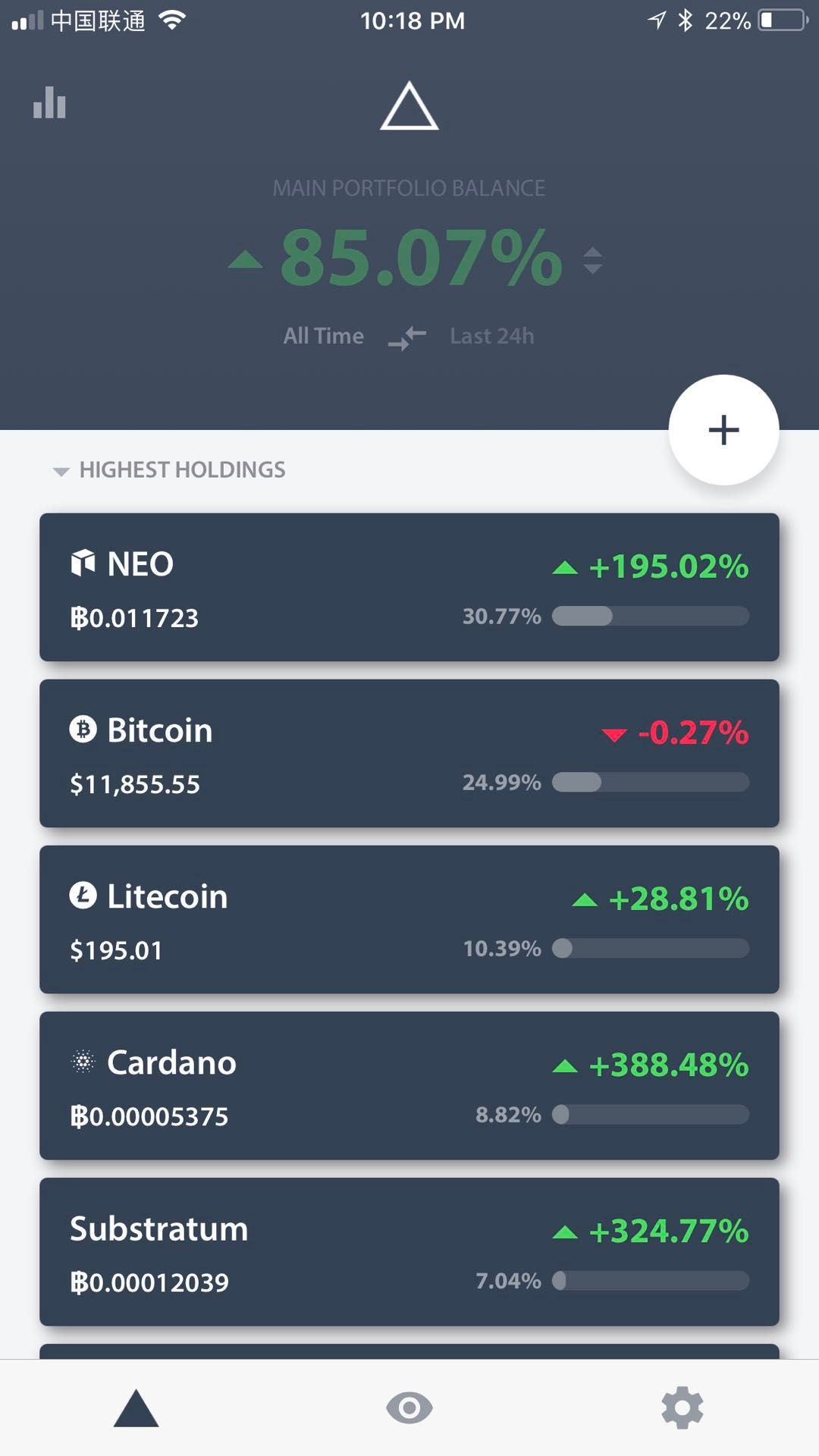
Task: Select the All Time balance view
Action: point(324,336)
